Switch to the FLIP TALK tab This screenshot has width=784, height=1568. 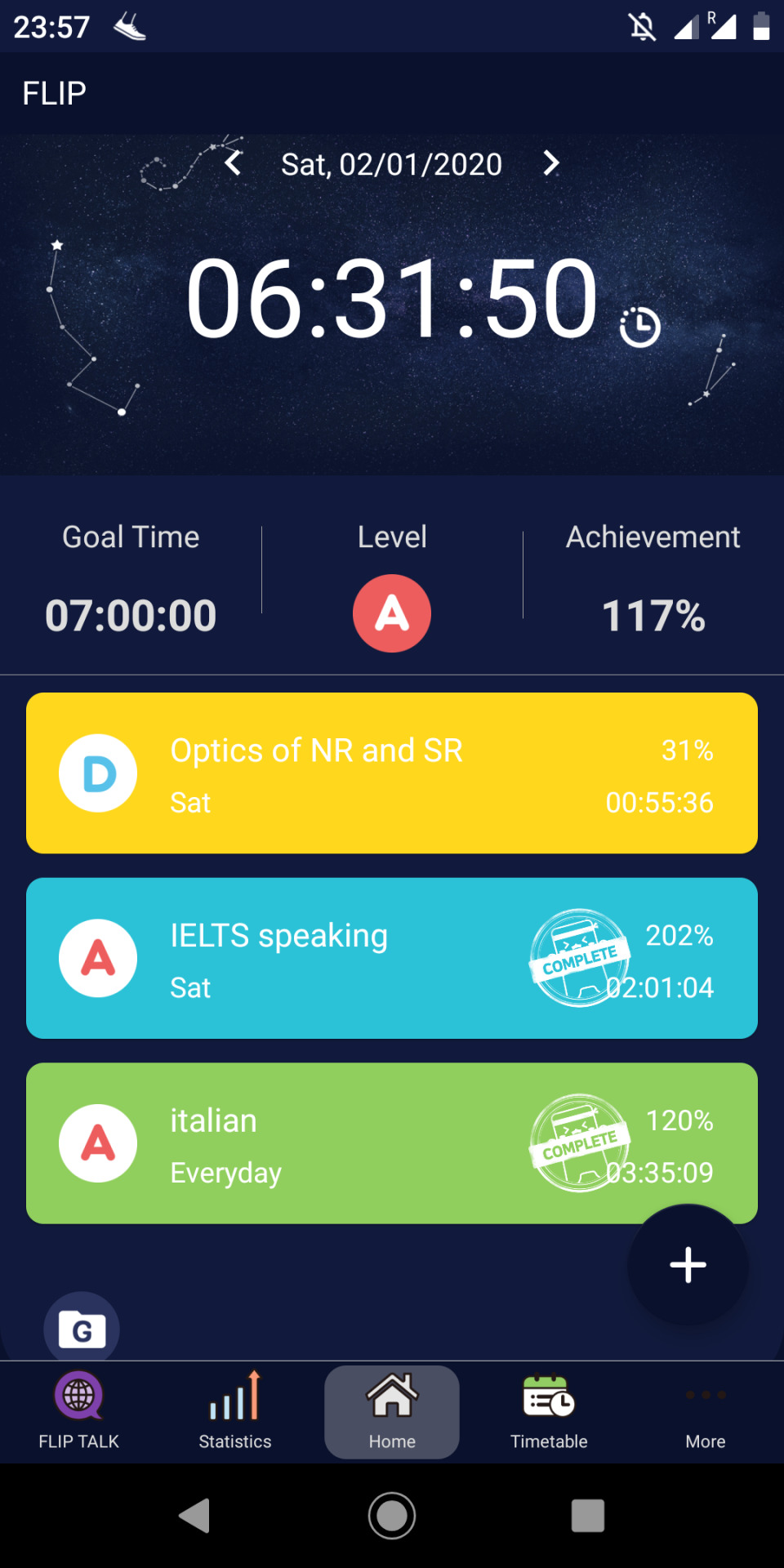coord(78,1411)
